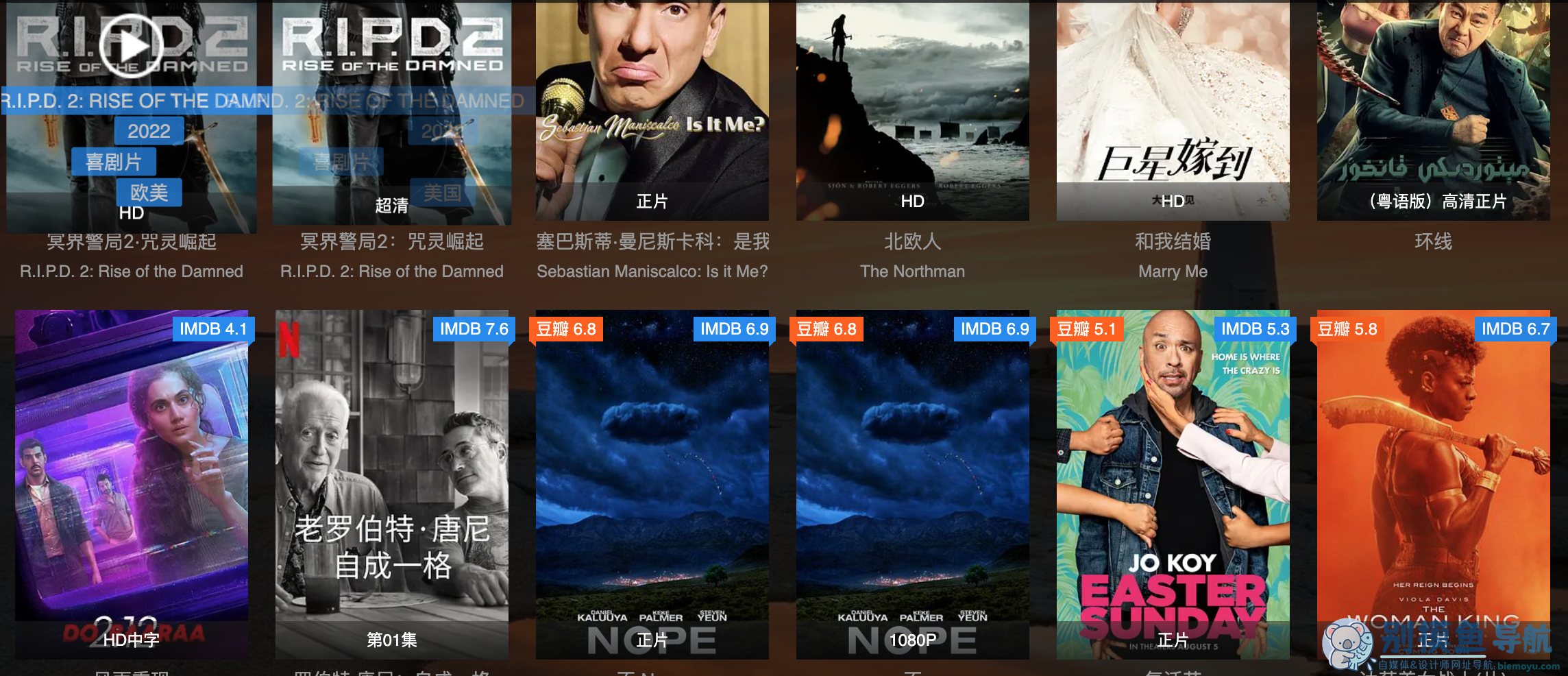Watch 老罗伯特·唐尼 自成一格 episode 01

pyautogui.click(x=391, y=480)
